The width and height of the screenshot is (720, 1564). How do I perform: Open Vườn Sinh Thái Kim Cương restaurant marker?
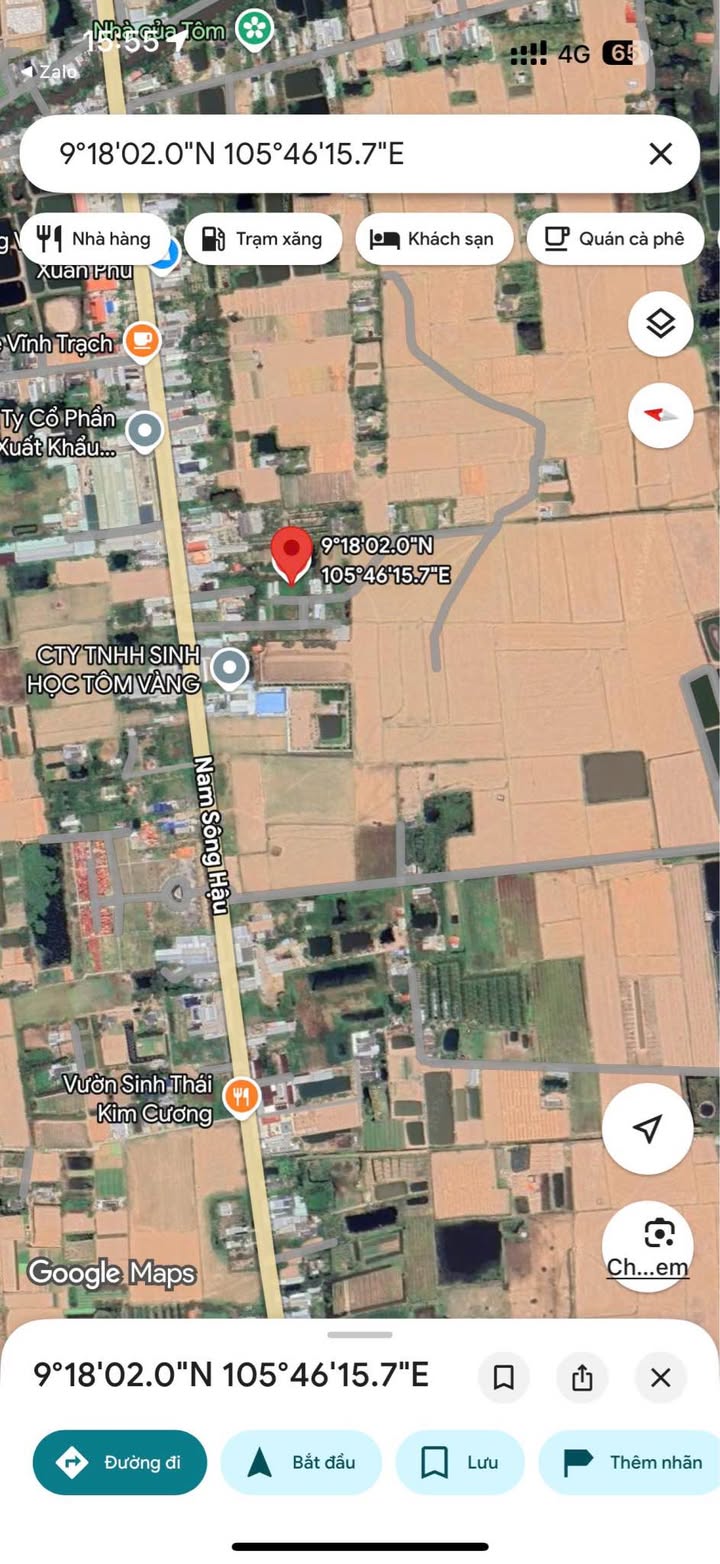[x=241, y=1097]
